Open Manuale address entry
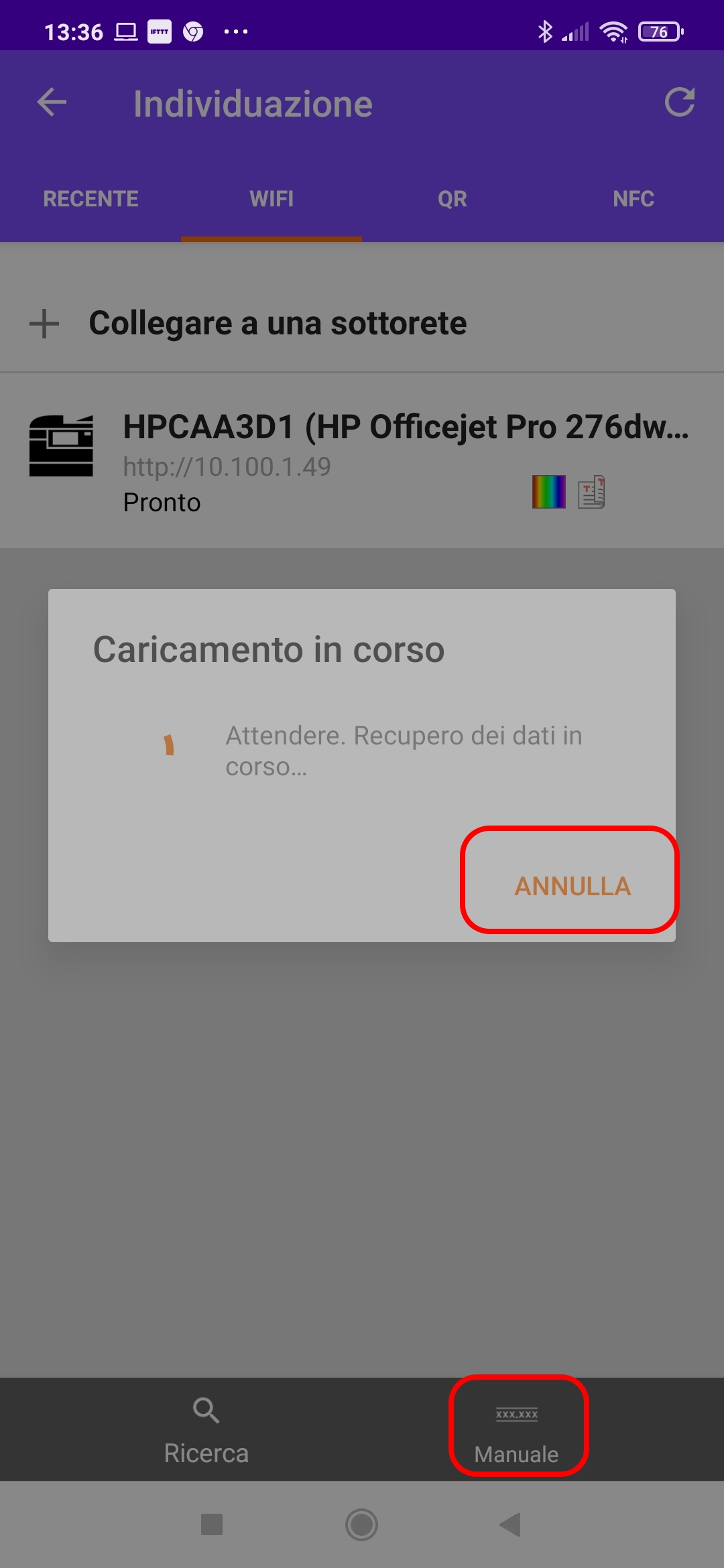Screen dimensions: 724x1568 tap(517, 1430)
